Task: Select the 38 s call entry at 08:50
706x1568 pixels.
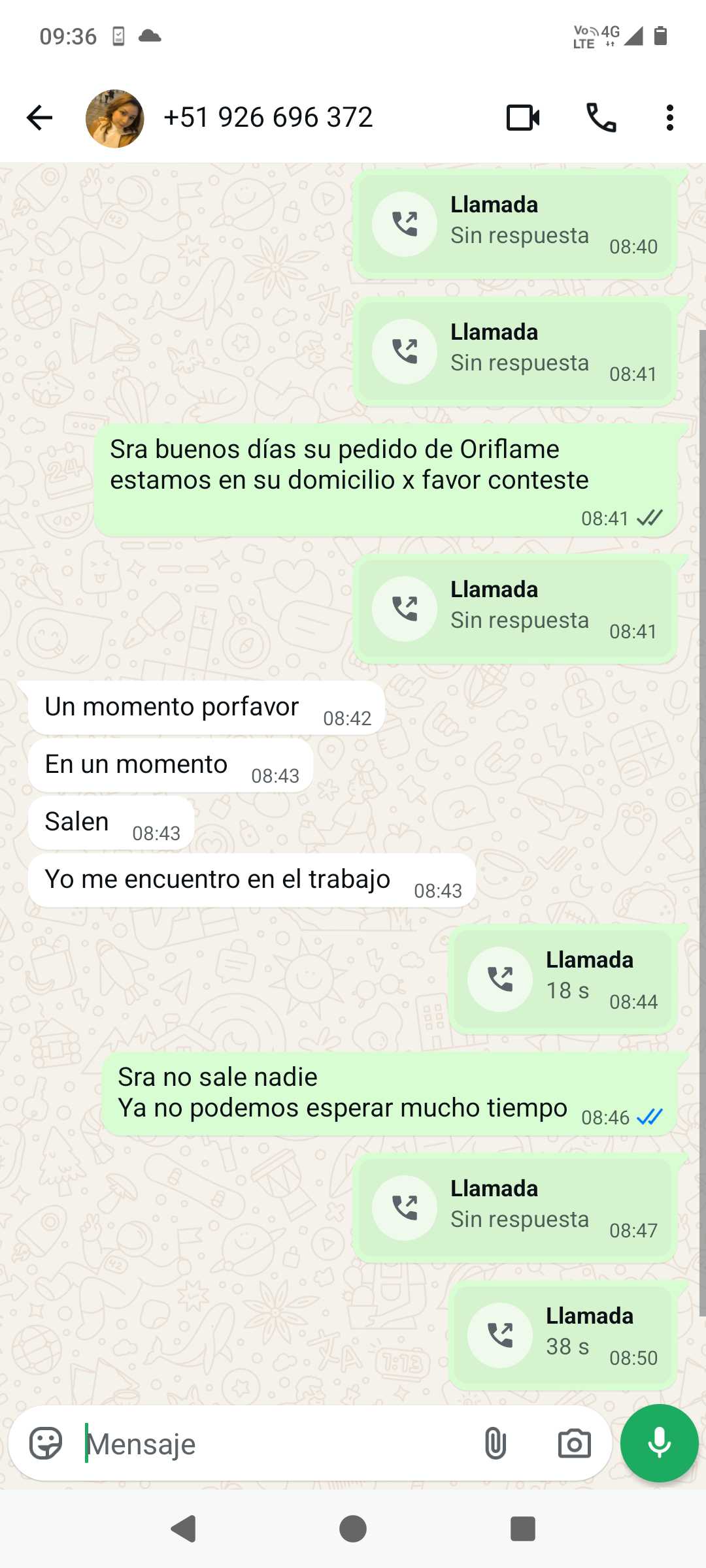Action: click(x=562, y=1335)
